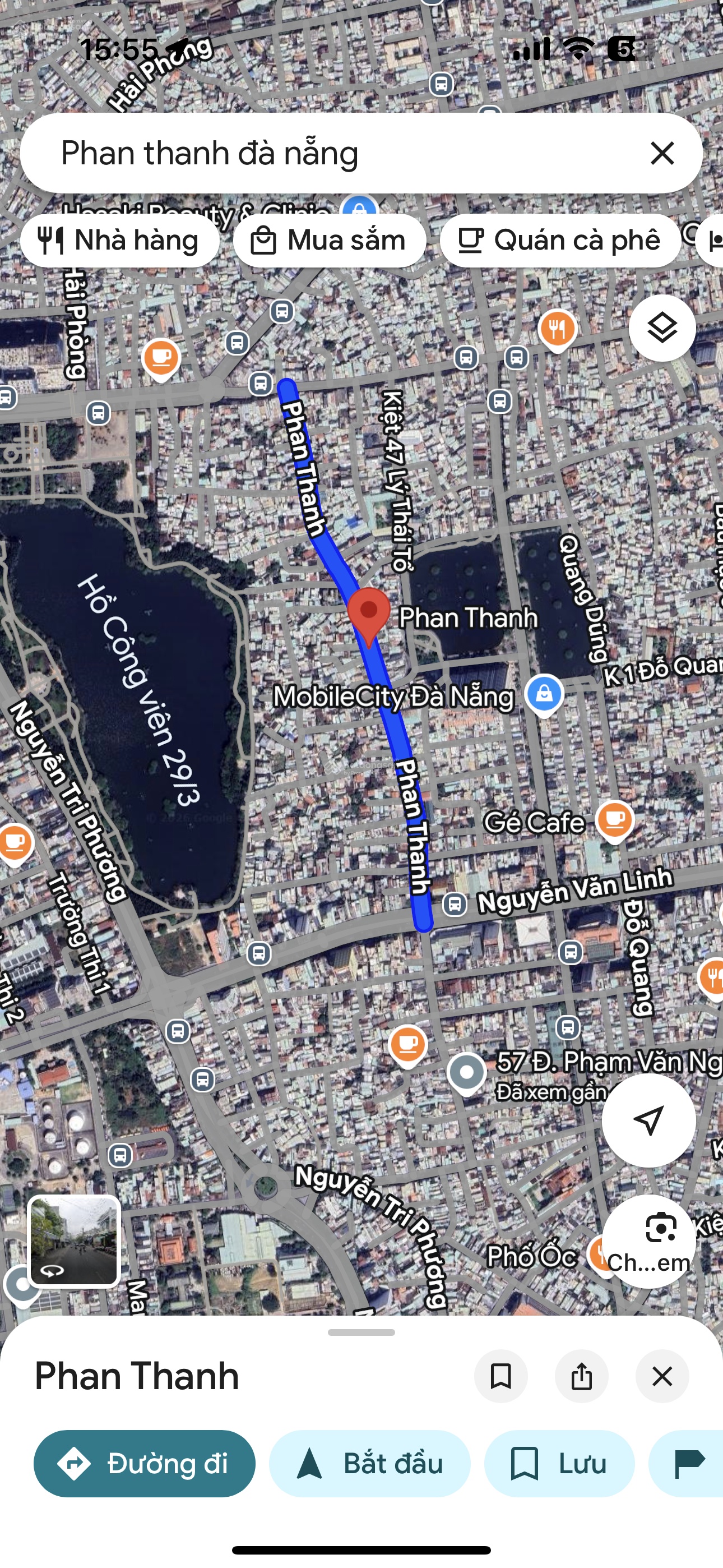Bookmark Phan Thanh via the header icon
The height and width of the screenshot is (1568, 723).
501,1376
